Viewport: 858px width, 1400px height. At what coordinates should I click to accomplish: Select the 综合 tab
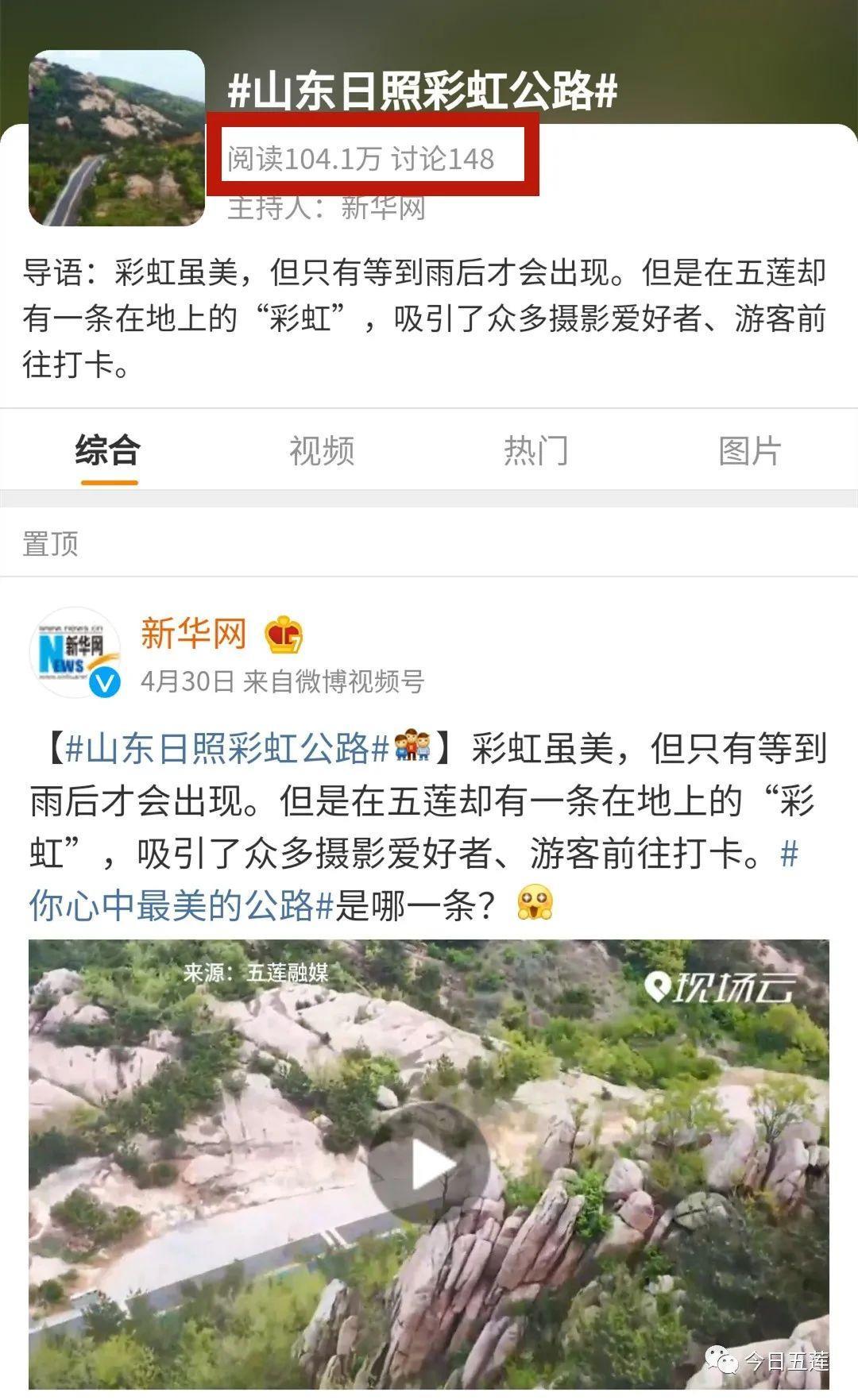(108, 450)
